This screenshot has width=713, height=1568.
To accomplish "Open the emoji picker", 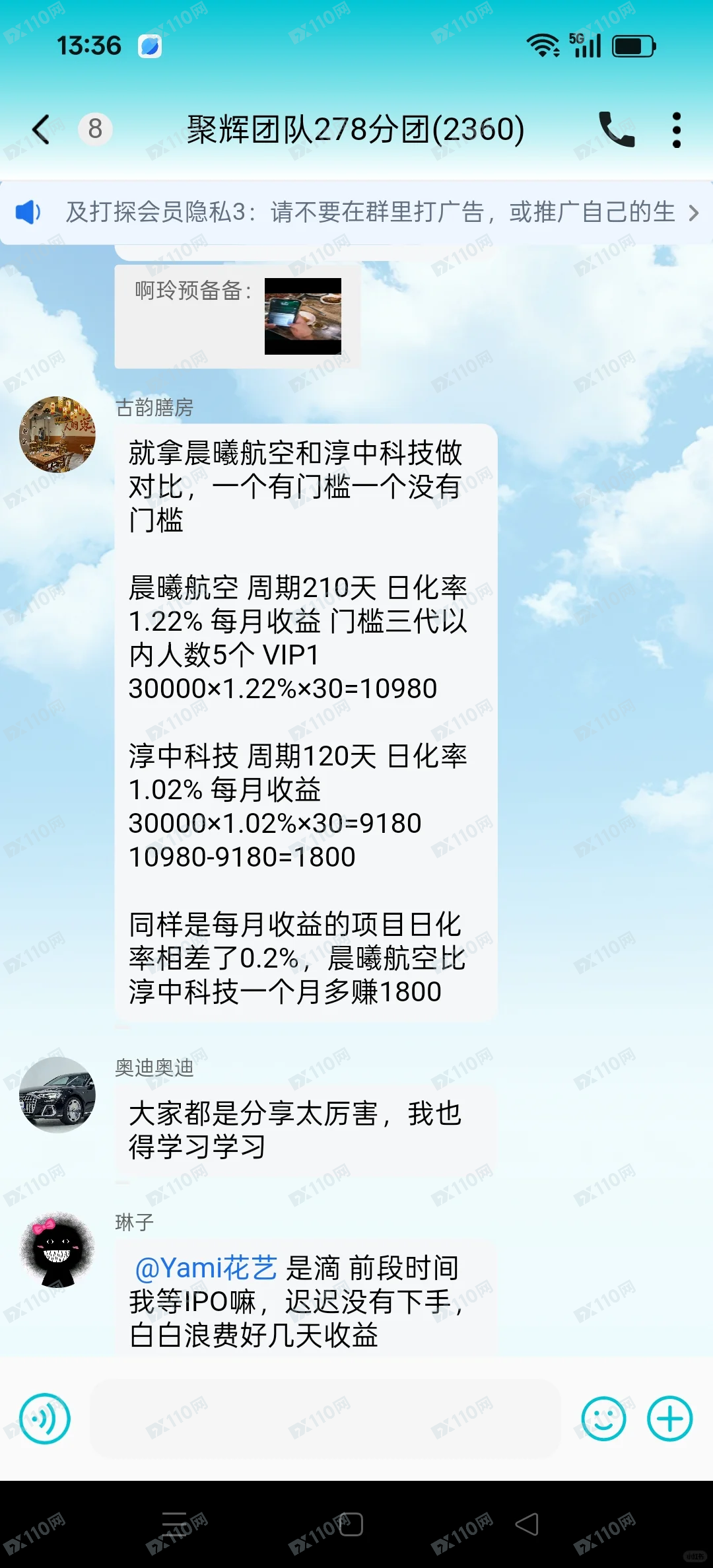I will click(x=603, y=1419).
